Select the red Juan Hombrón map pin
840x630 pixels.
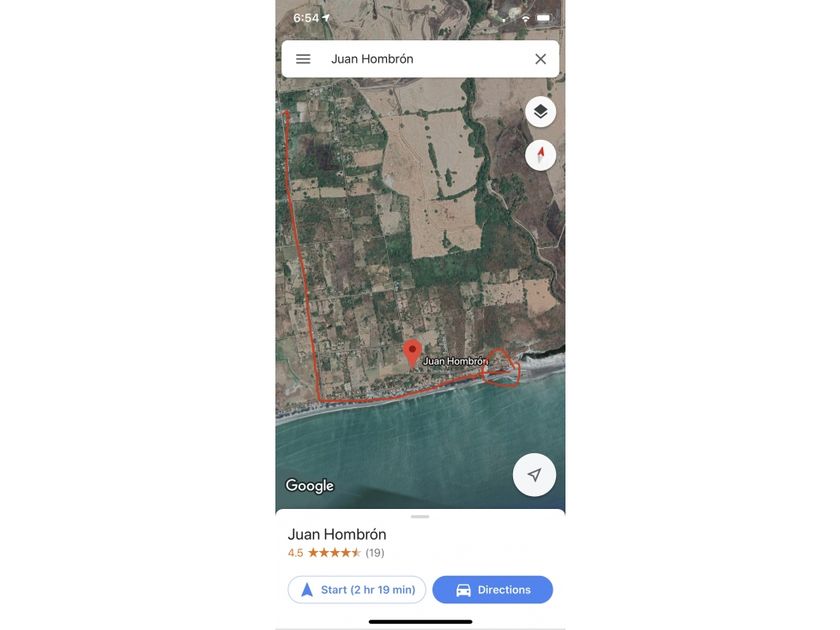click(x=412, y=353)
